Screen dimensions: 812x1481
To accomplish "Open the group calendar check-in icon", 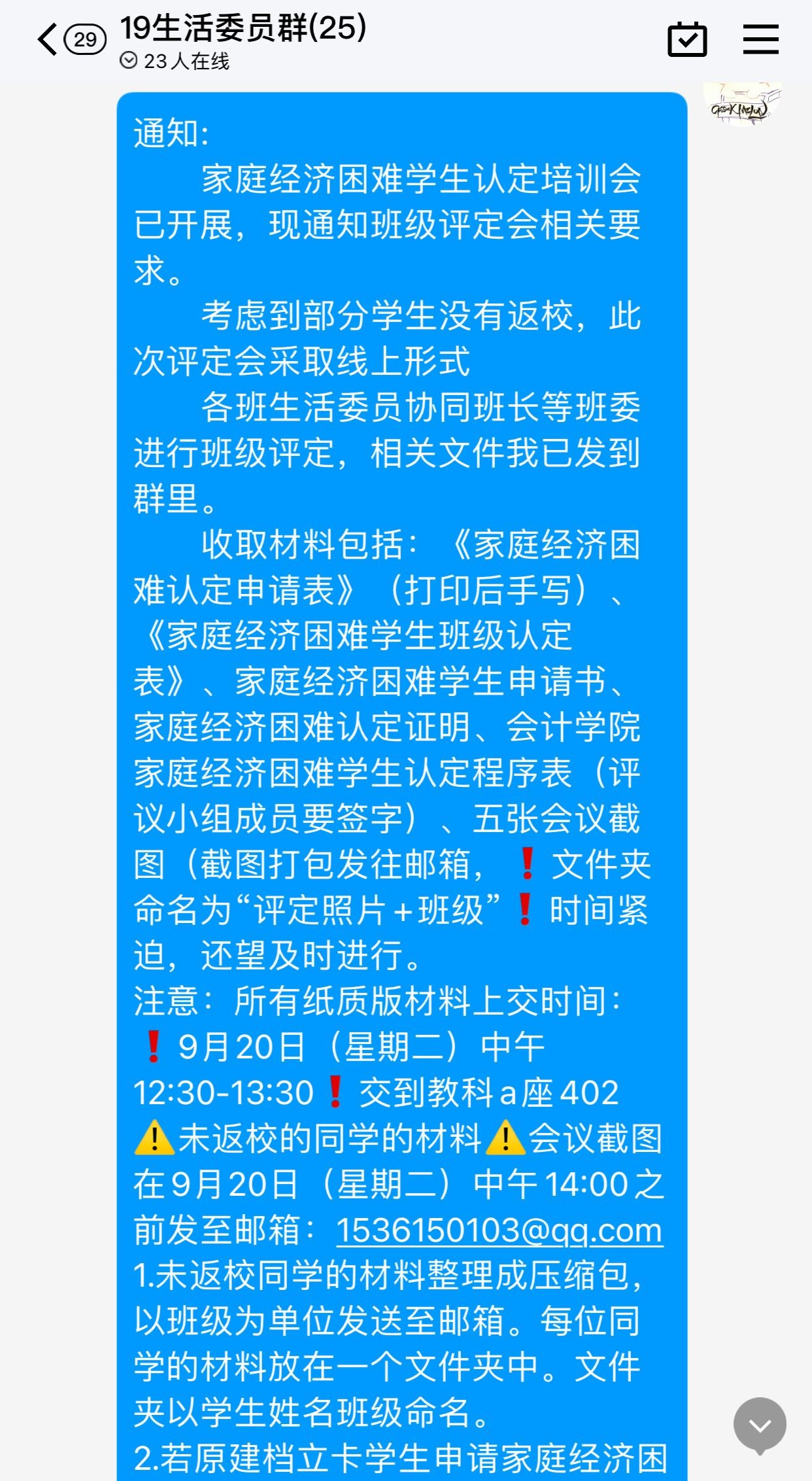I will pyautogui.click(x=687, y=39).
